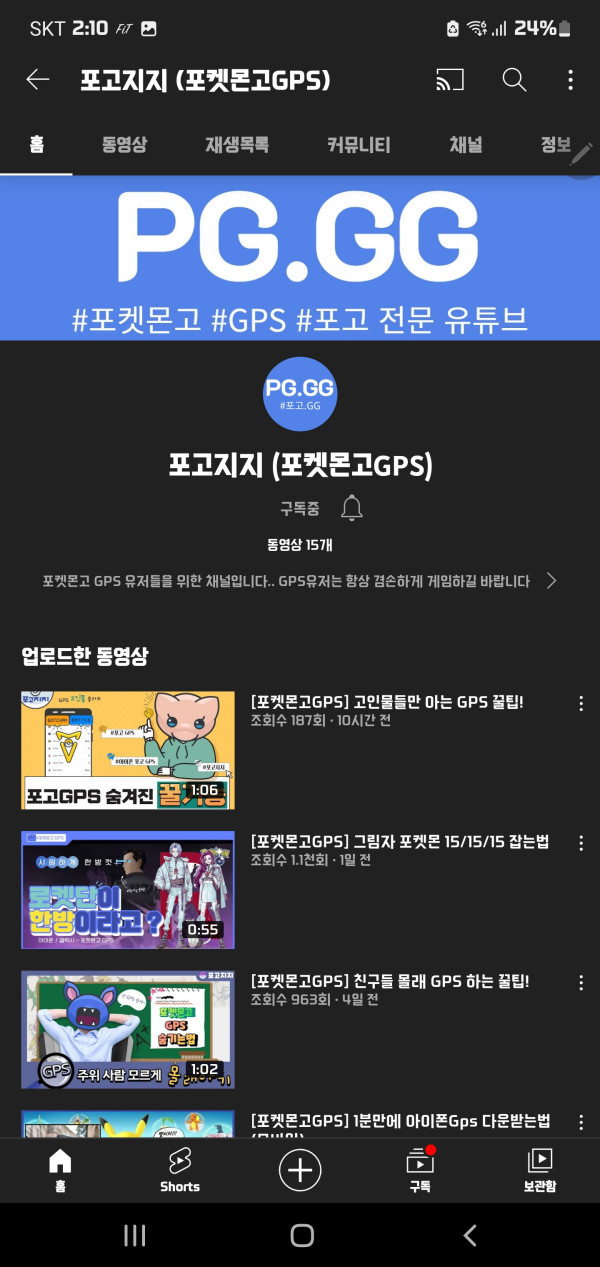The width and height of the screenshot is (600, 1267).
Task: Switch to the 채널 tab
Action: pos(465,145)
